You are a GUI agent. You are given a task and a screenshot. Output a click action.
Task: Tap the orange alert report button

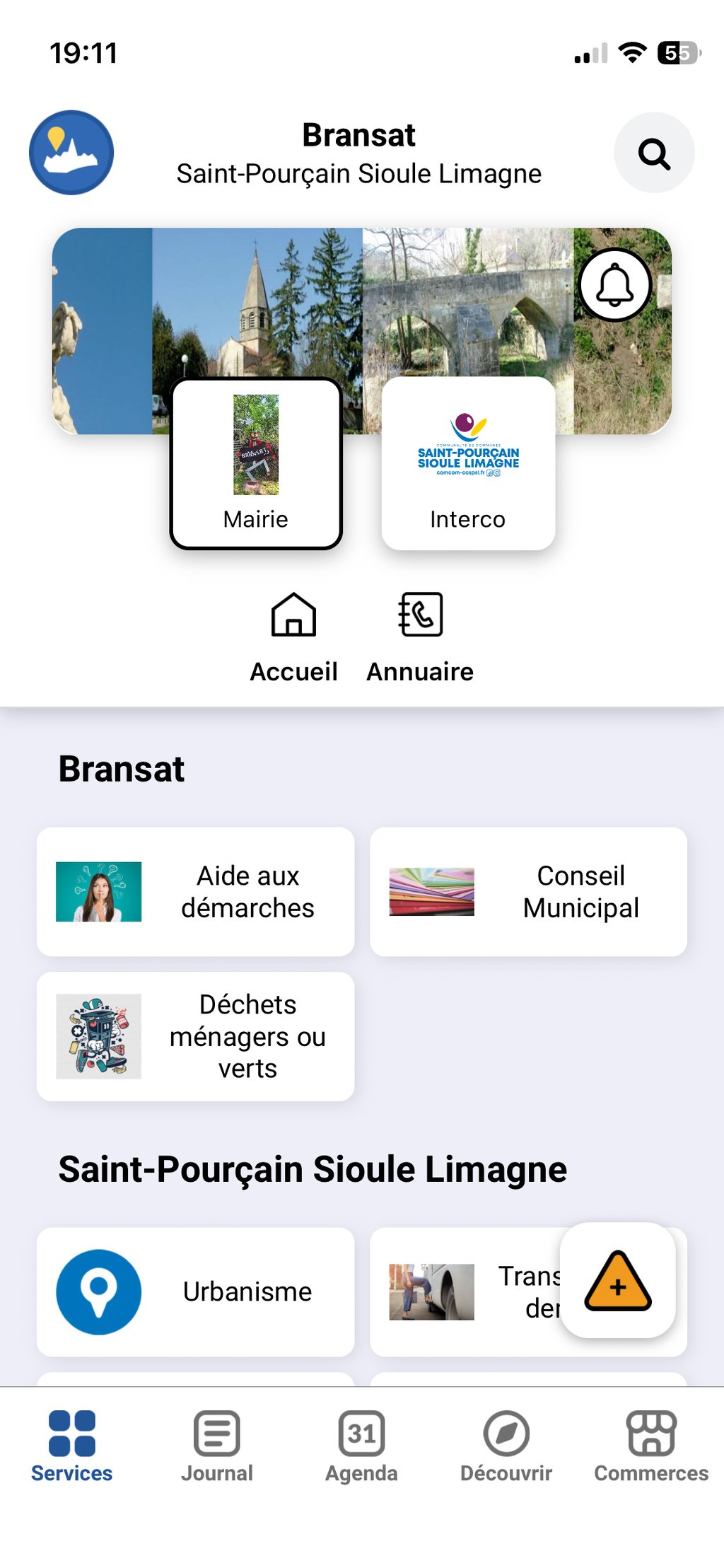tap(617, 1281)
